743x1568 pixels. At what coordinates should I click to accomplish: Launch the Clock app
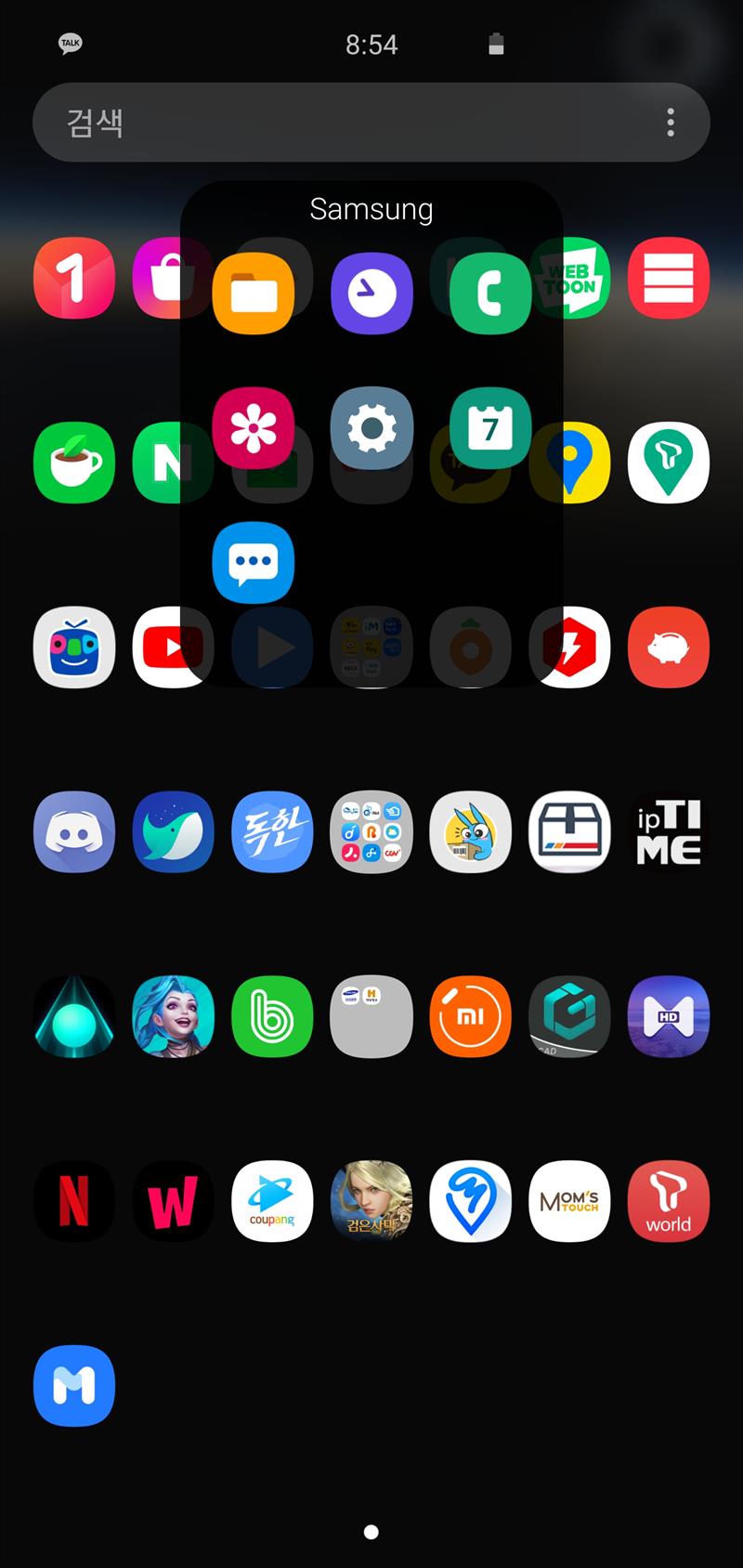click(371, 294)
